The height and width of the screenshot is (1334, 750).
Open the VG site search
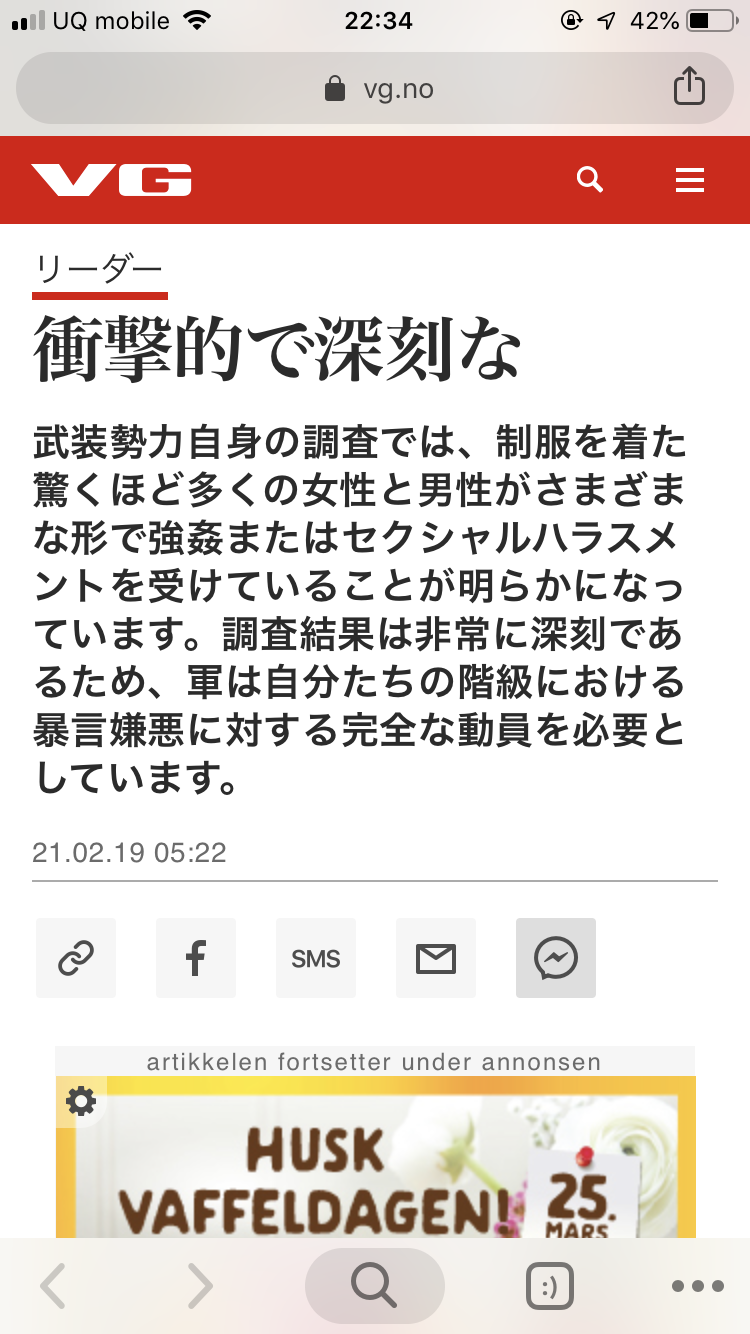coord(590,181)
